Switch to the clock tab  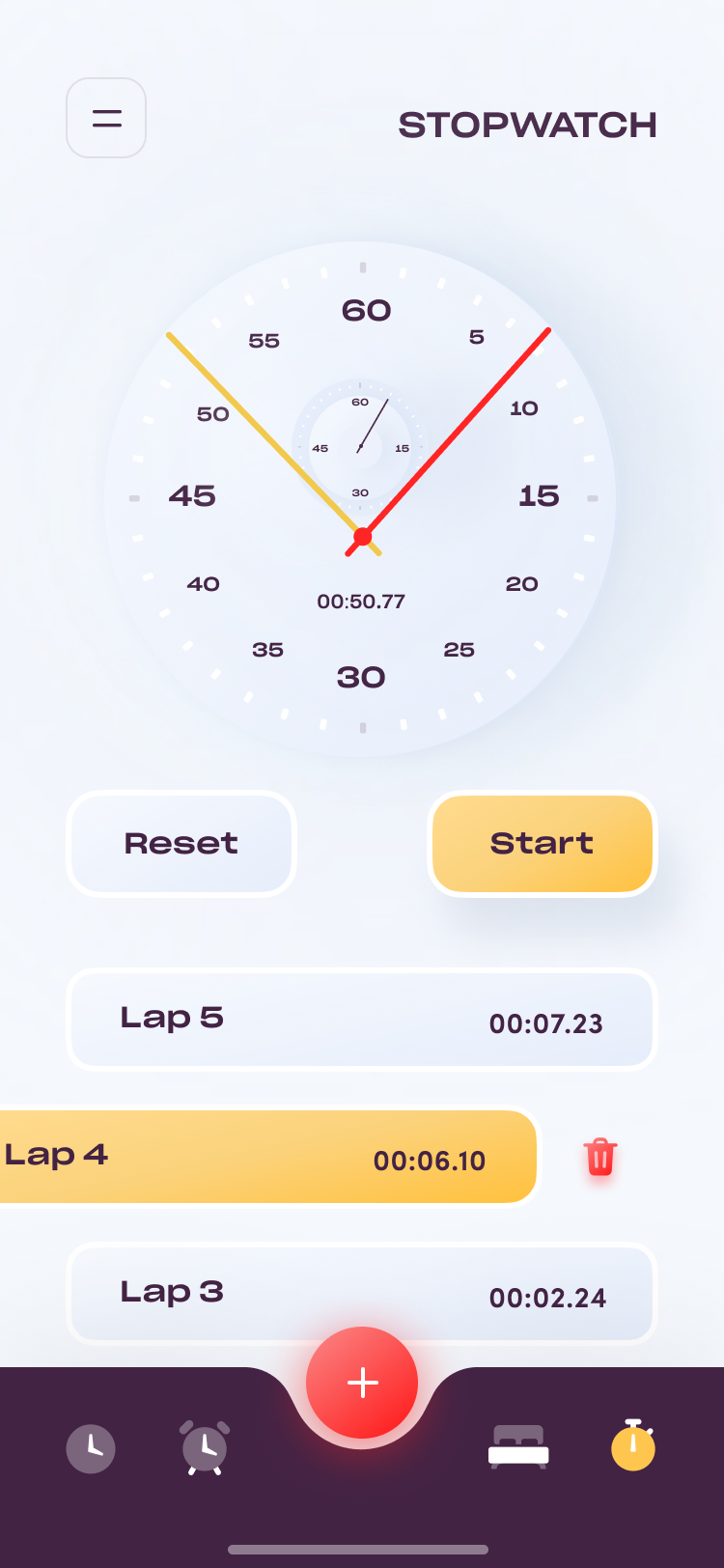pyautogui.click(x=91, y=1448)
